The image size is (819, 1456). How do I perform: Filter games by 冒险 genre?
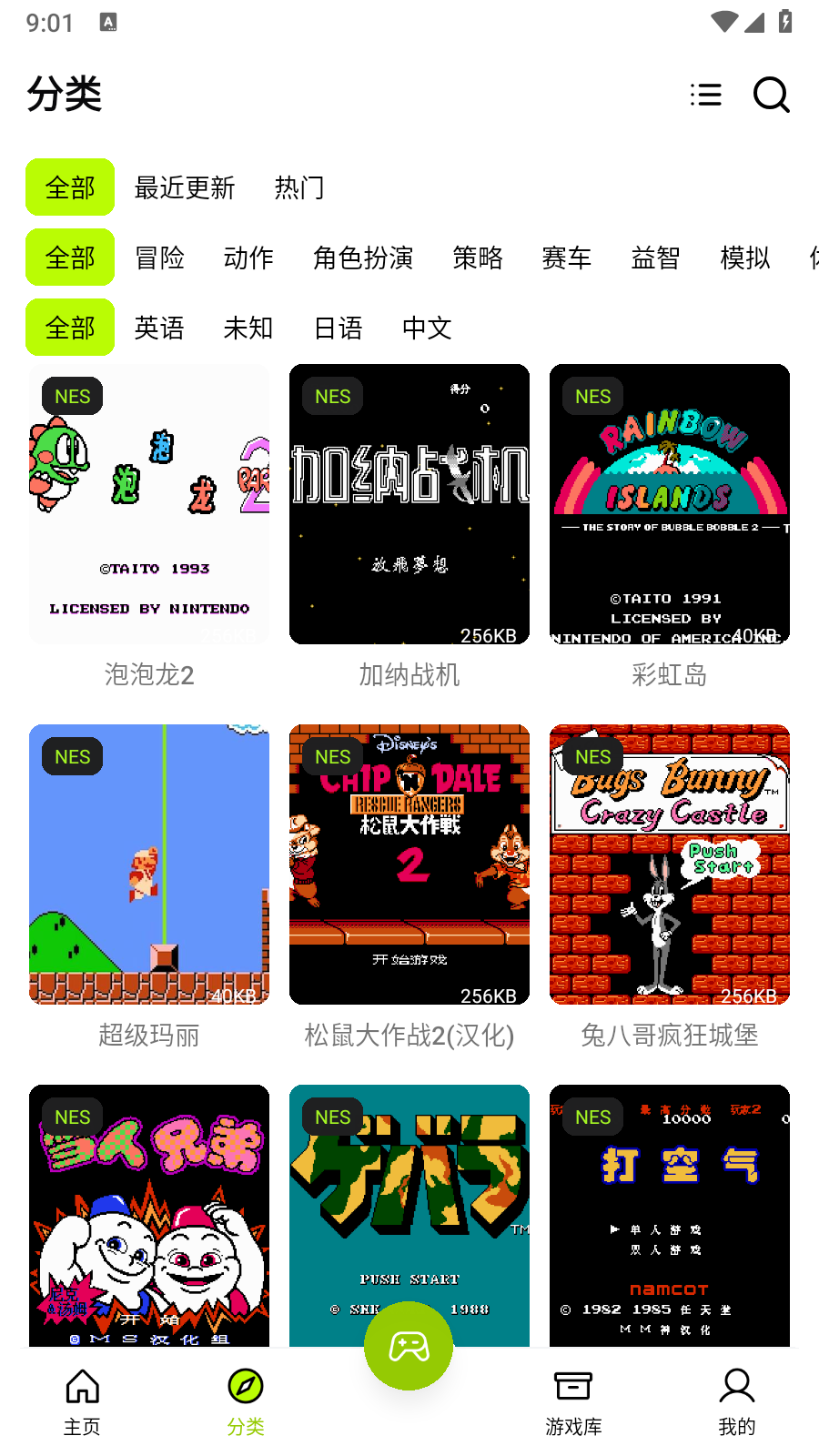pos(159,258)
